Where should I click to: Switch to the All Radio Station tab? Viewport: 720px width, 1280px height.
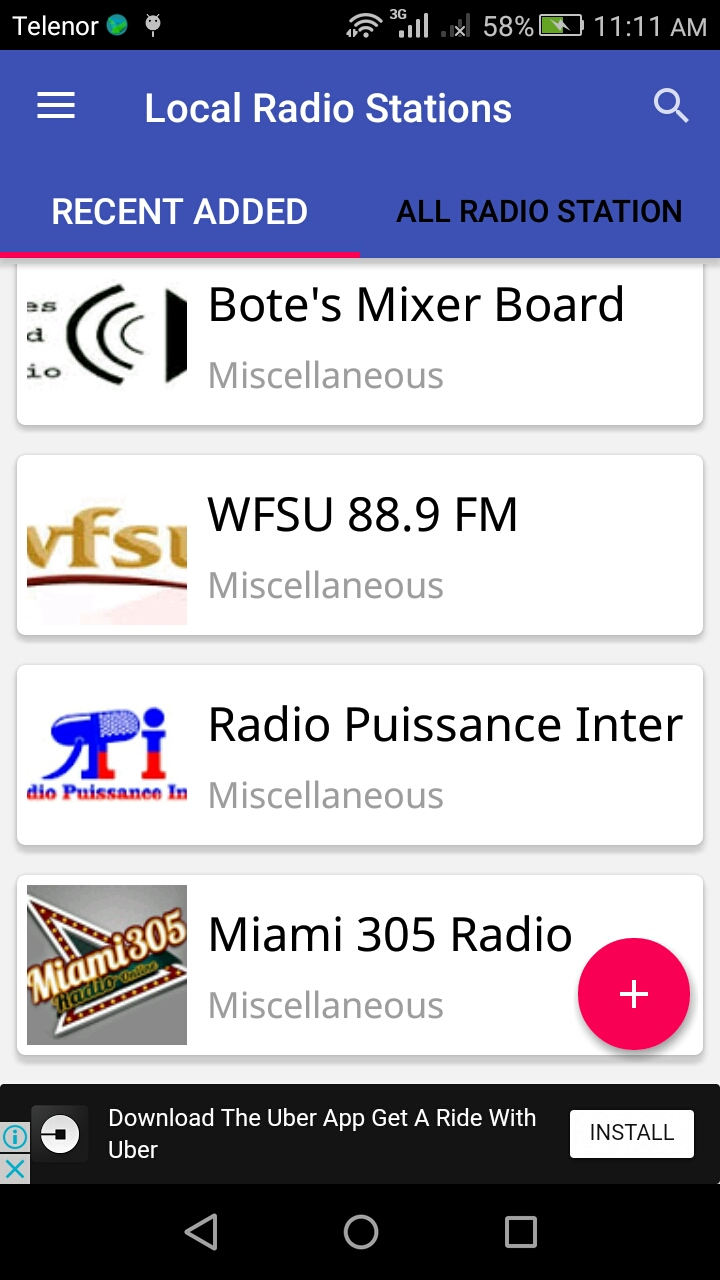point(539,212)
